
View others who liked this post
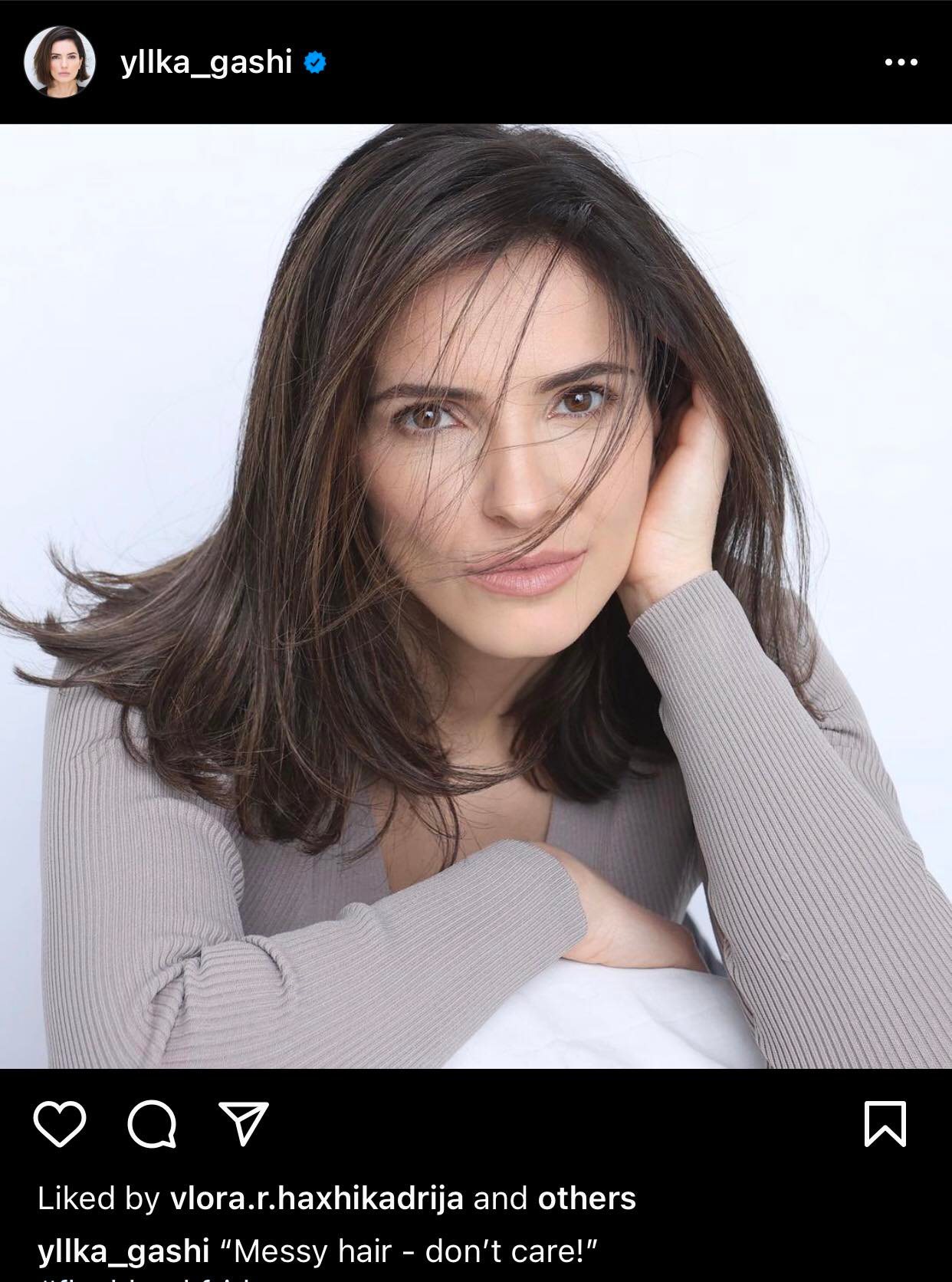click(586, 1198)
